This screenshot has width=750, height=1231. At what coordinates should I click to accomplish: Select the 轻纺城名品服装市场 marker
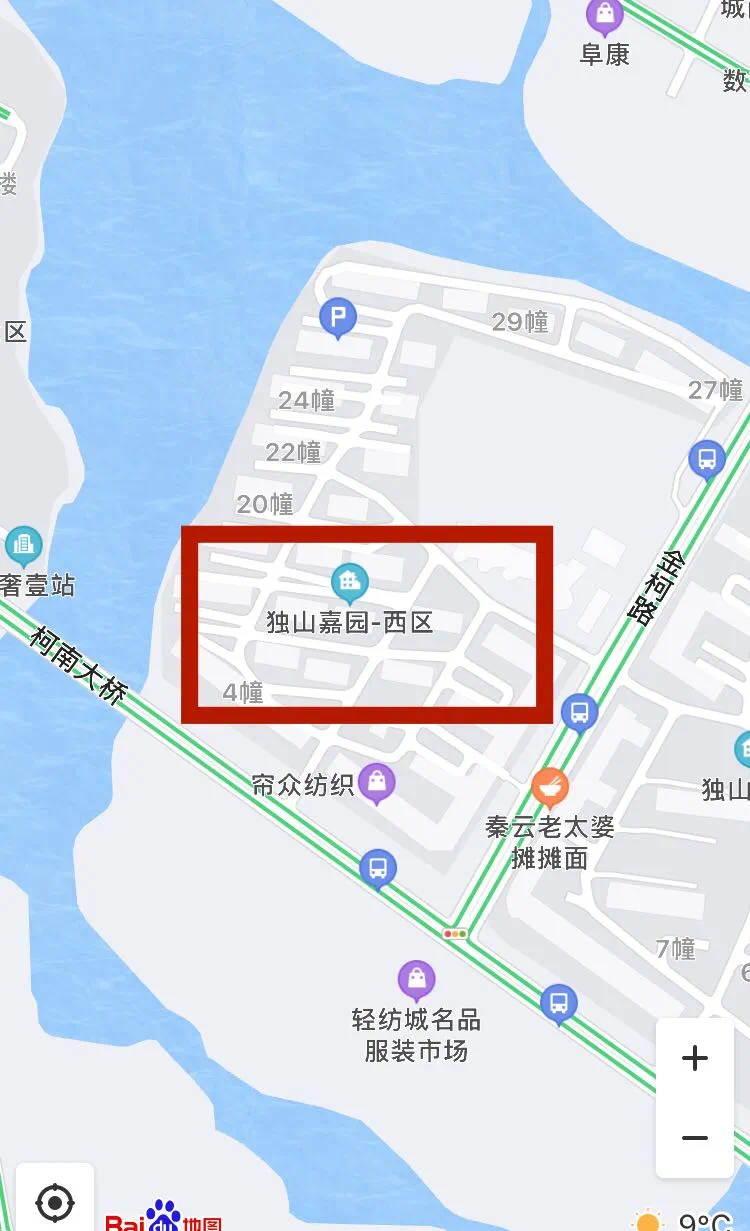coord(416,980)
